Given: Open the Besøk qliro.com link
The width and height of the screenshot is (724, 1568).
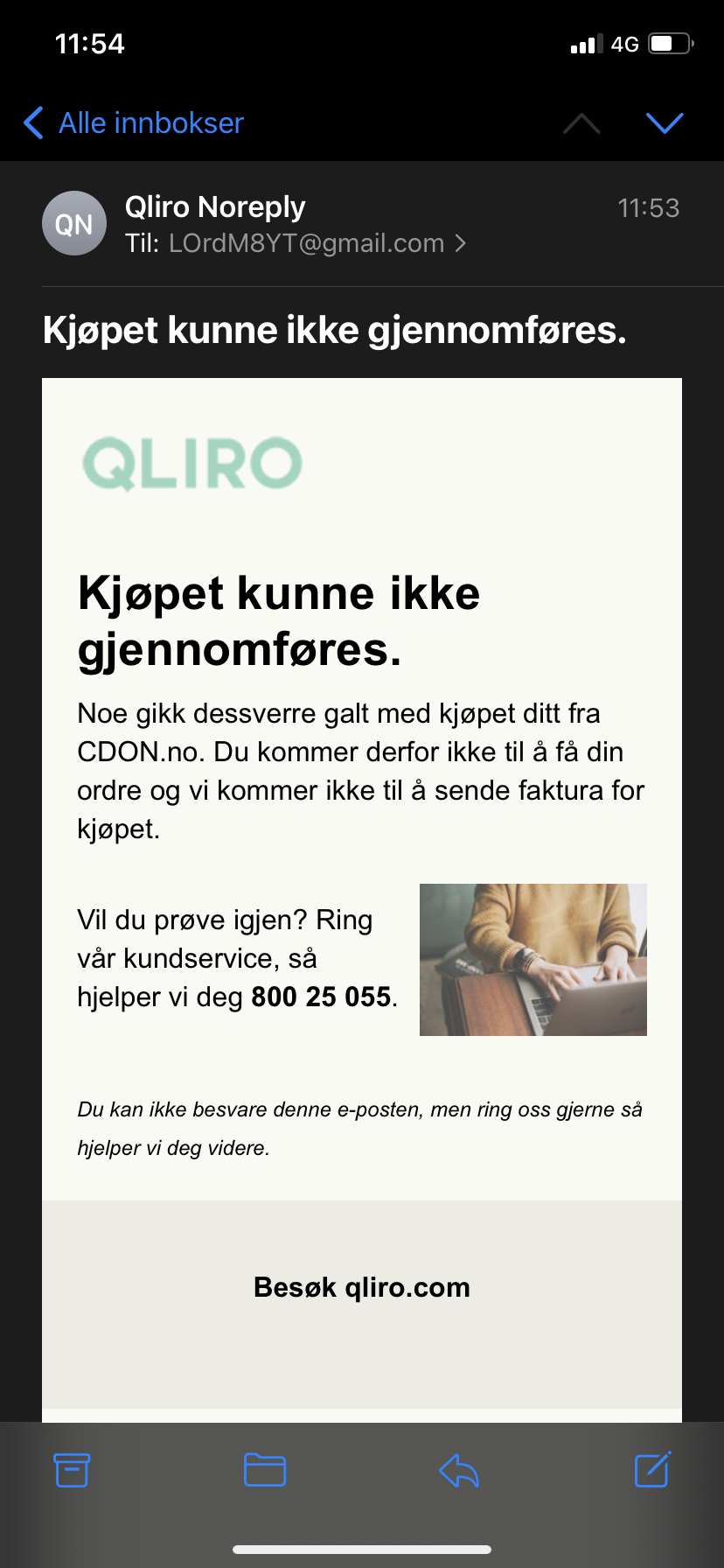Looking at the screenshot, I should coord(362,1287).
